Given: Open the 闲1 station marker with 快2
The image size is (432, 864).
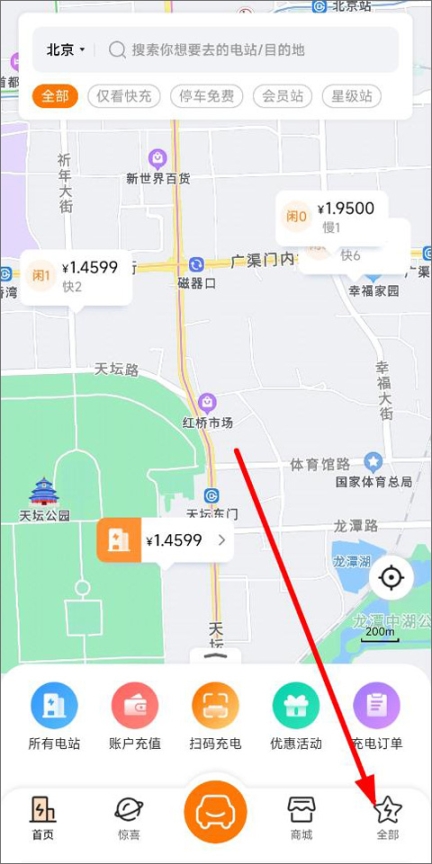Looking at the screenshot, I should click(76, 277).
